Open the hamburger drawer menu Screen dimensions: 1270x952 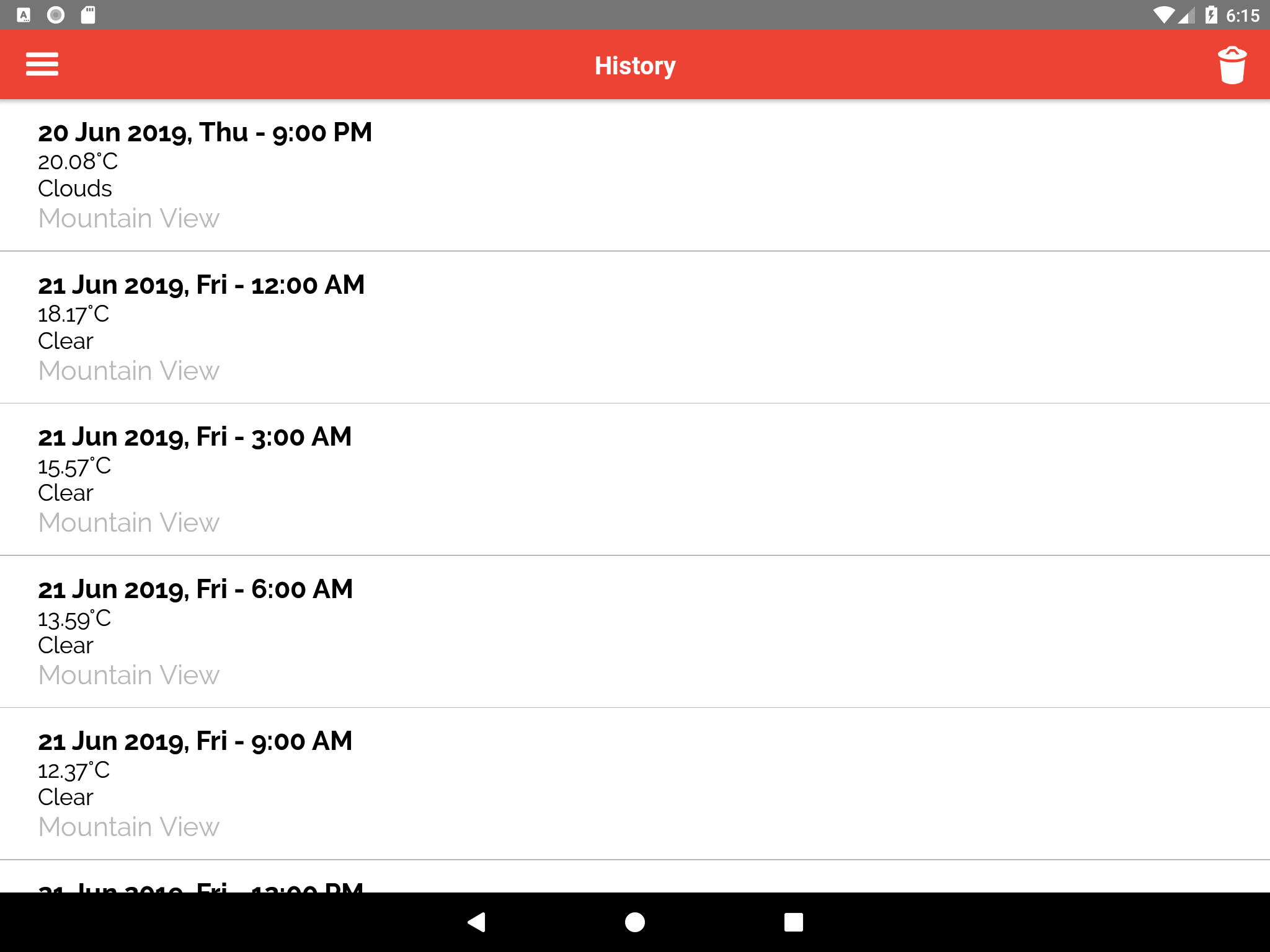[42, 64]
